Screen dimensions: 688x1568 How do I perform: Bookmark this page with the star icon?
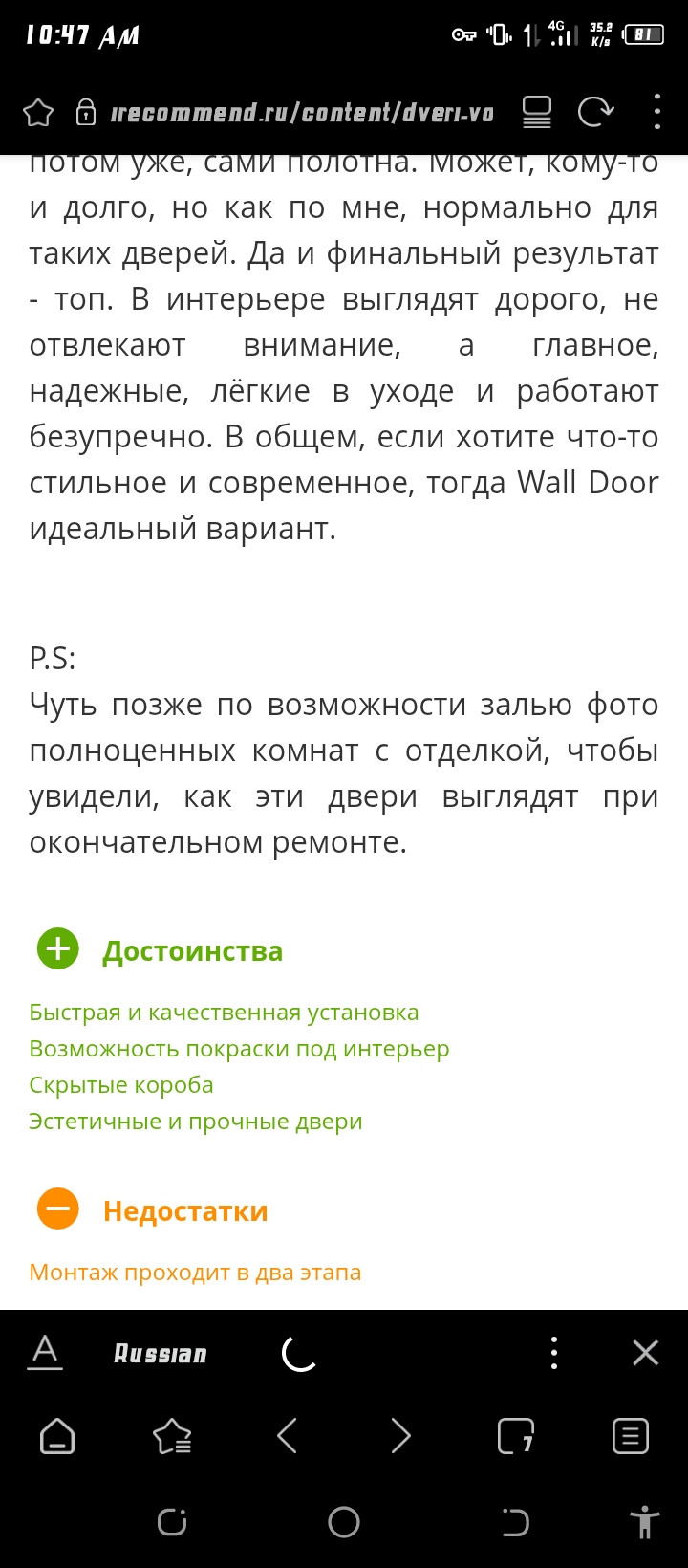(38, 113)
